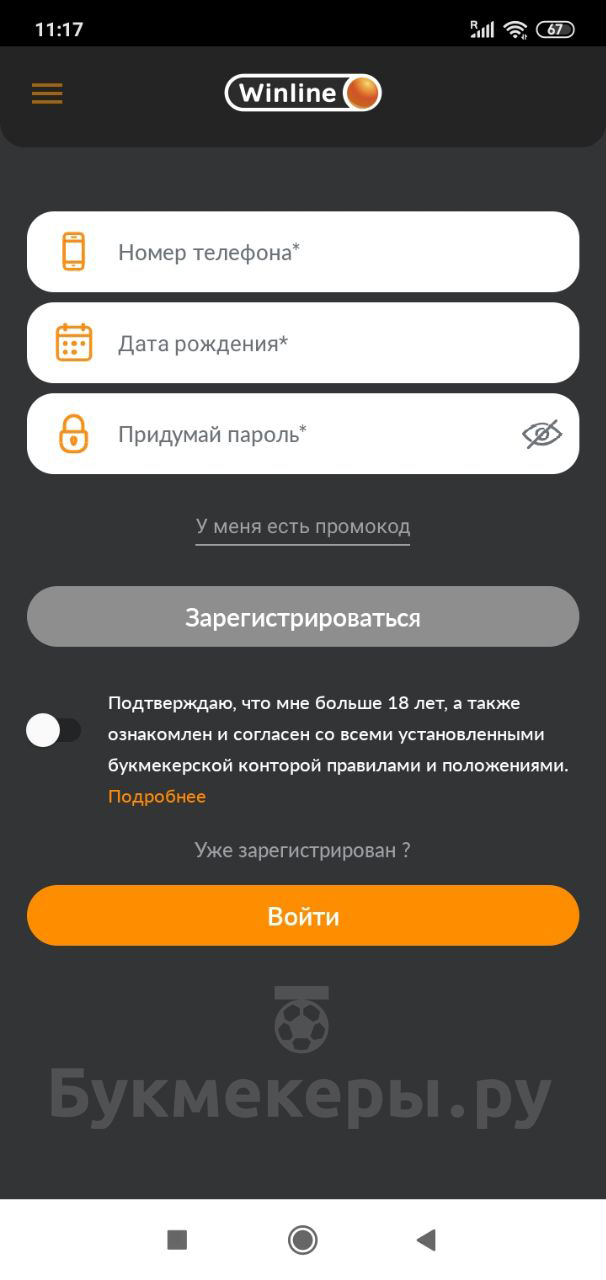This screenshot has height=1280, width=606.
Task: Open the hamburger menu
Action: [47, 94]
